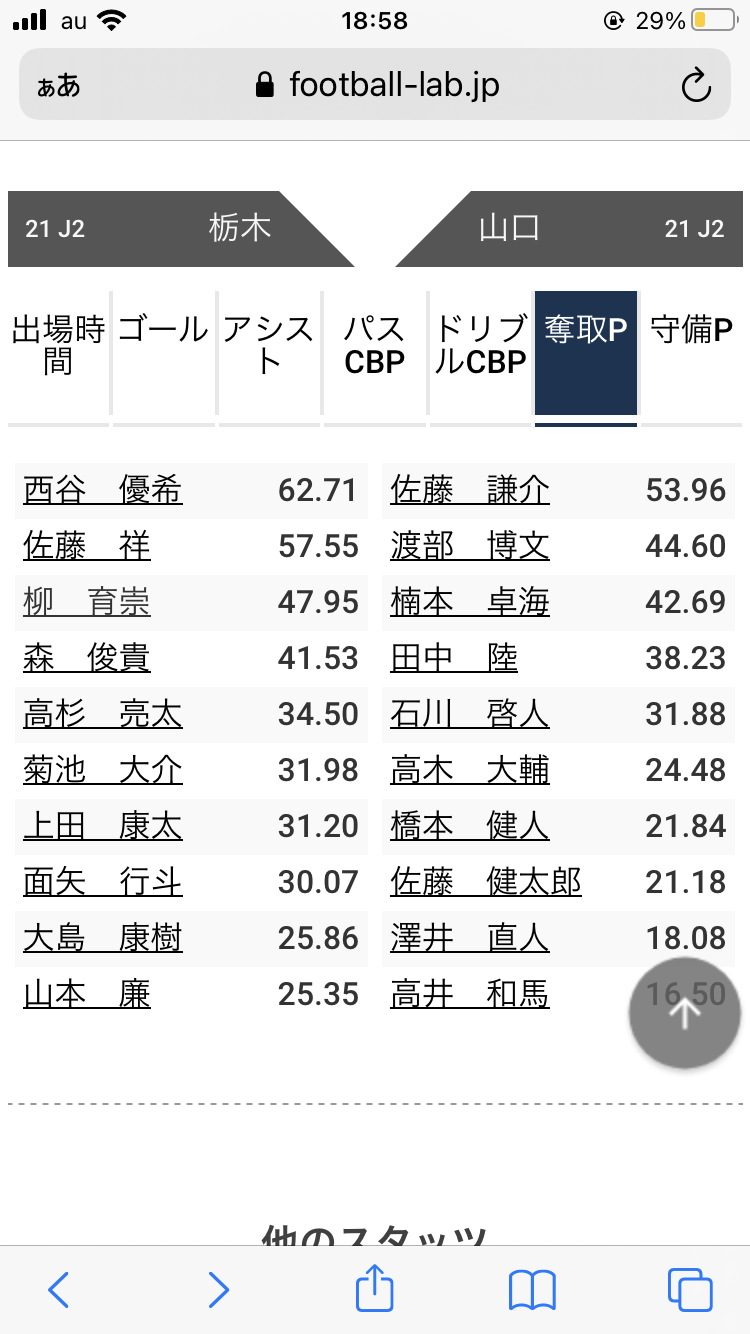750x1334 pixels.
Task: Open Safari bookmarks
Action: (x=532, y=1290)
